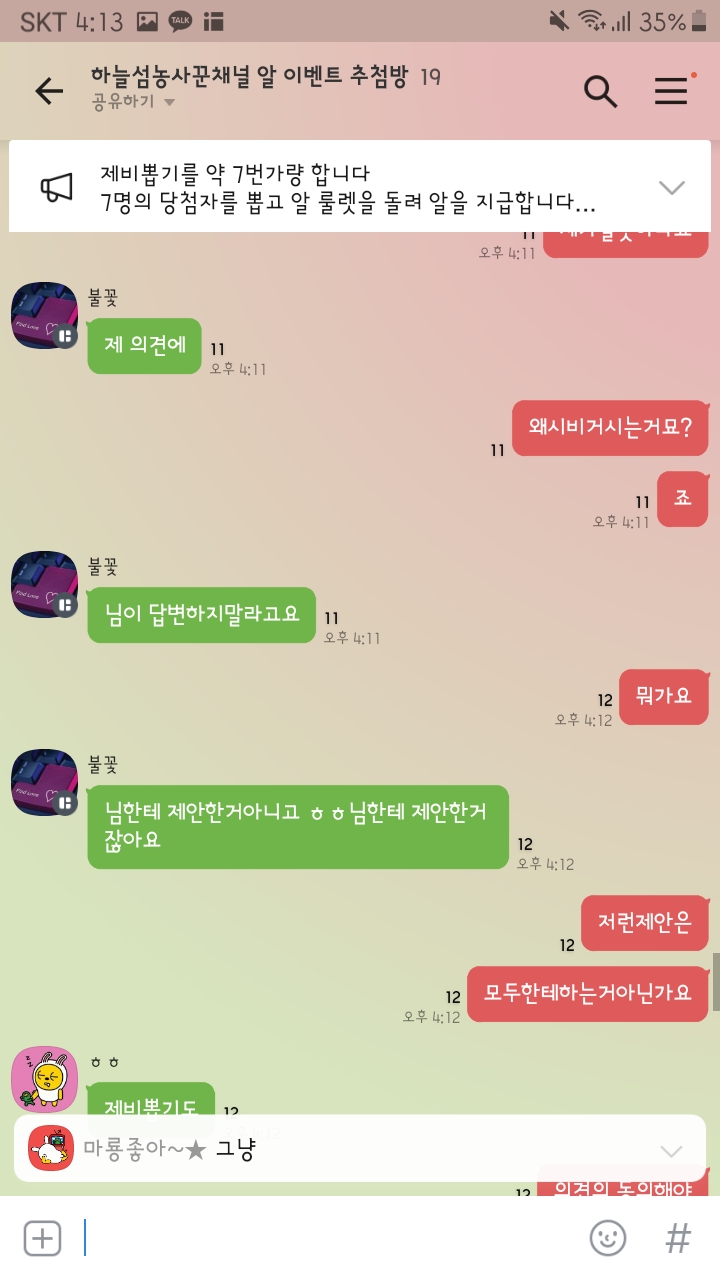Open the chat room hamburger menu
720x1280 pixels.
(x=671, y=91)
